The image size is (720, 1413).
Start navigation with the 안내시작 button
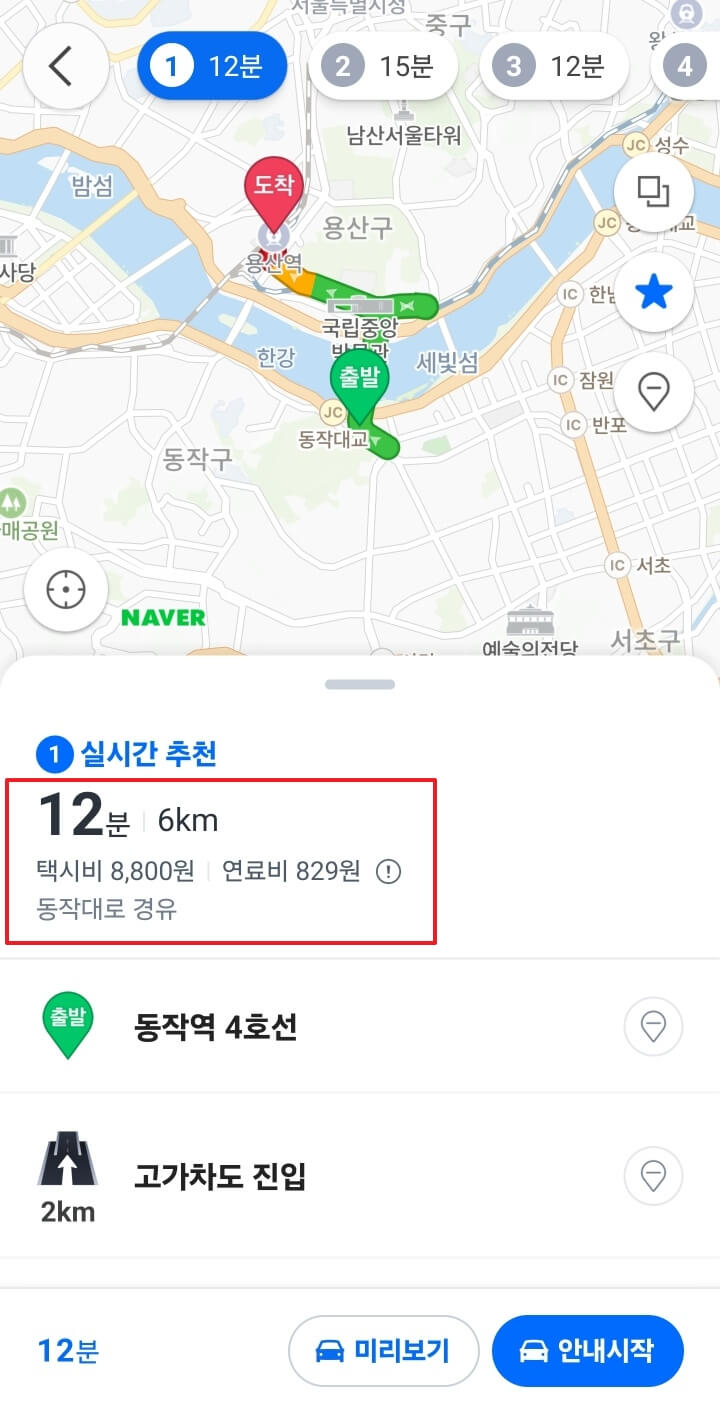pyautogui.click(x=588, y=1350)
